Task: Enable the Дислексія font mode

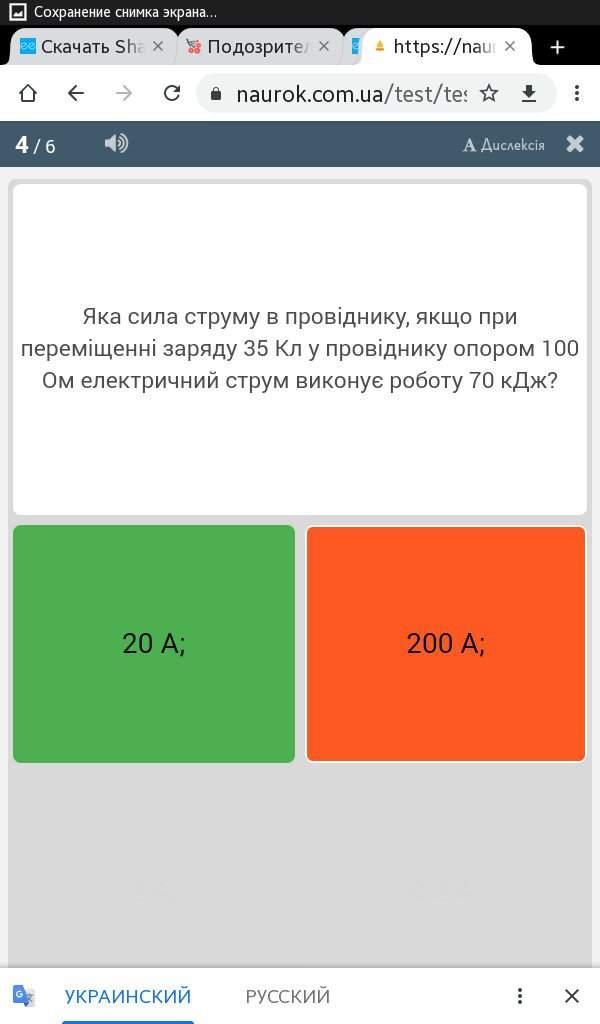Action: point(503,144)
